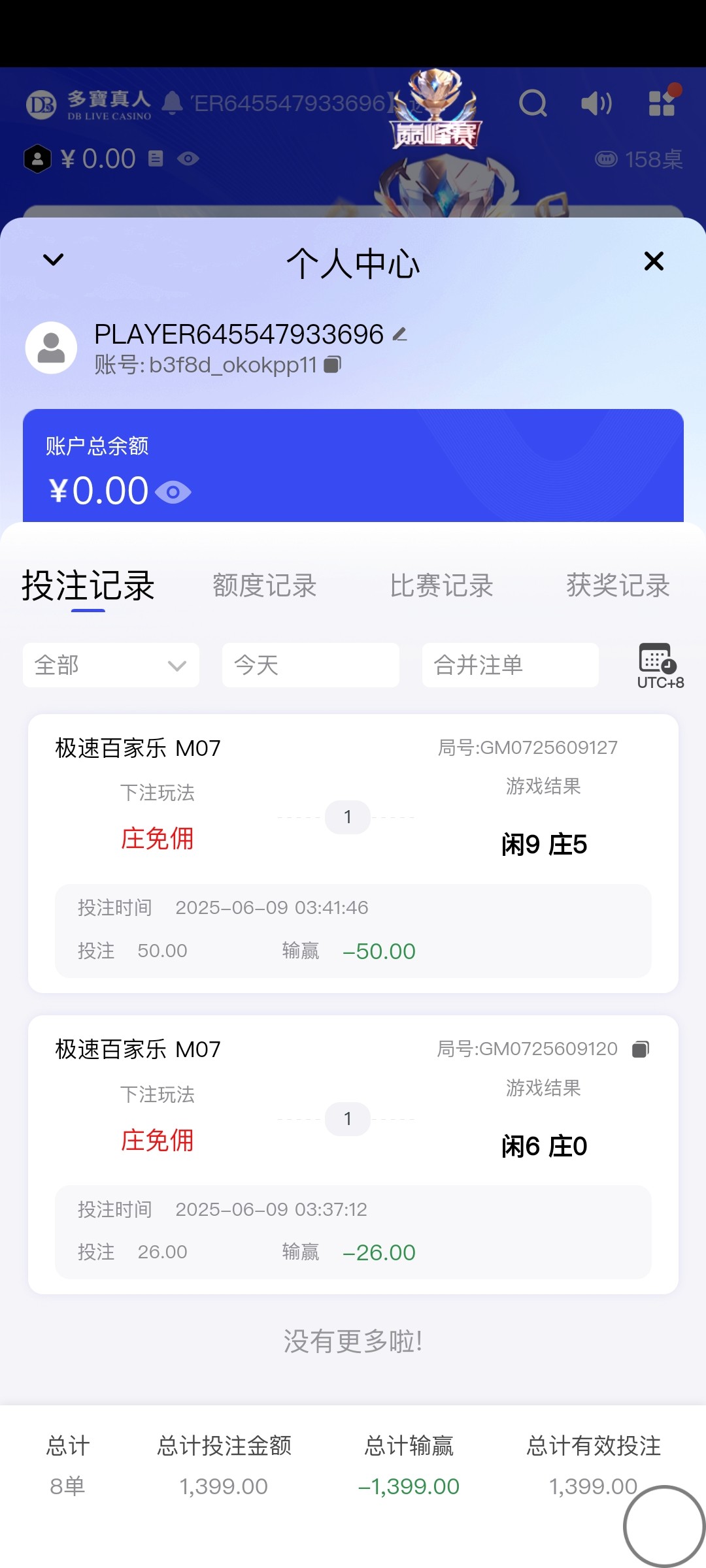Edit the nickname PLAYER645547933696
This screenshot has width=706, height=1568.
coord(400,335)
